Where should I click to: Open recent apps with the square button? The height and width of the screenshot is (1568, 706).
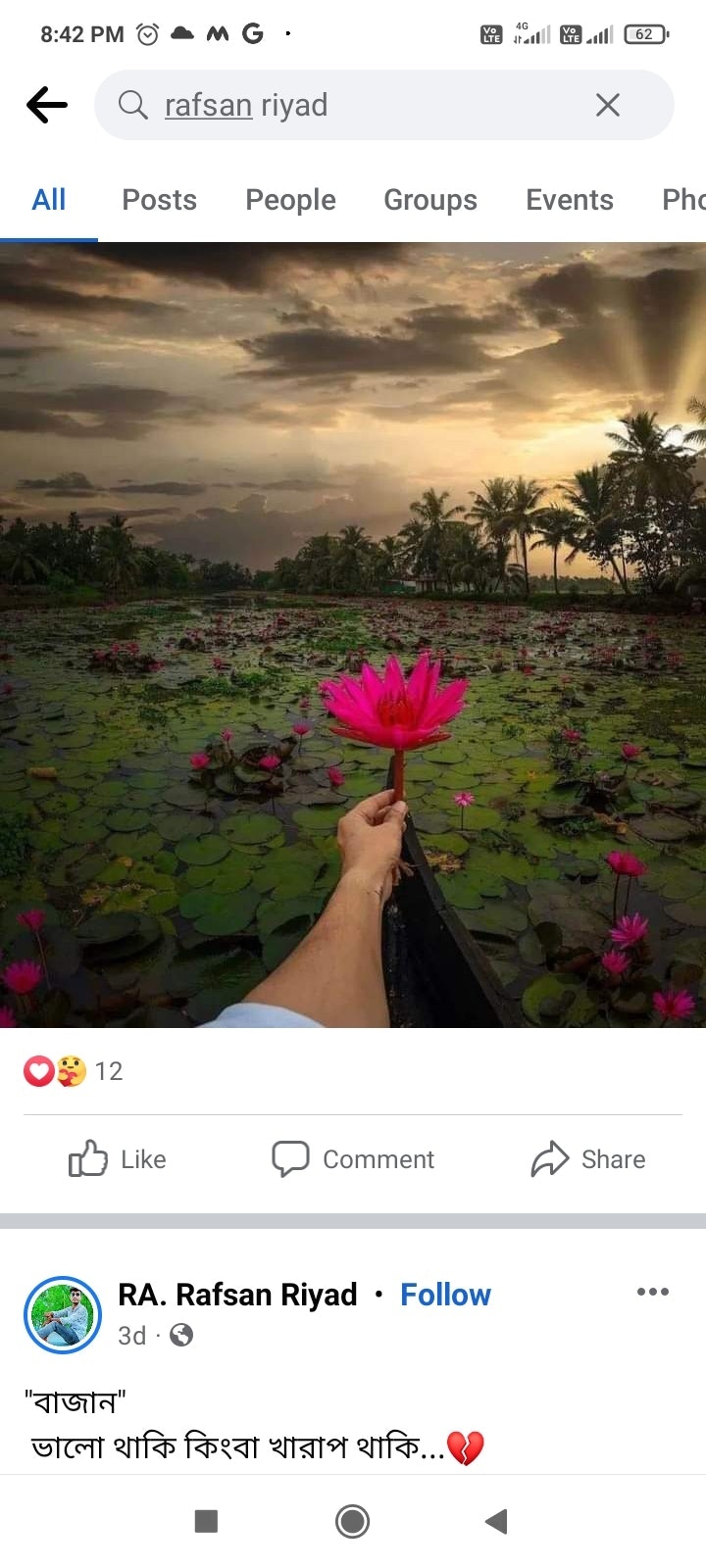pos(206,1521)
